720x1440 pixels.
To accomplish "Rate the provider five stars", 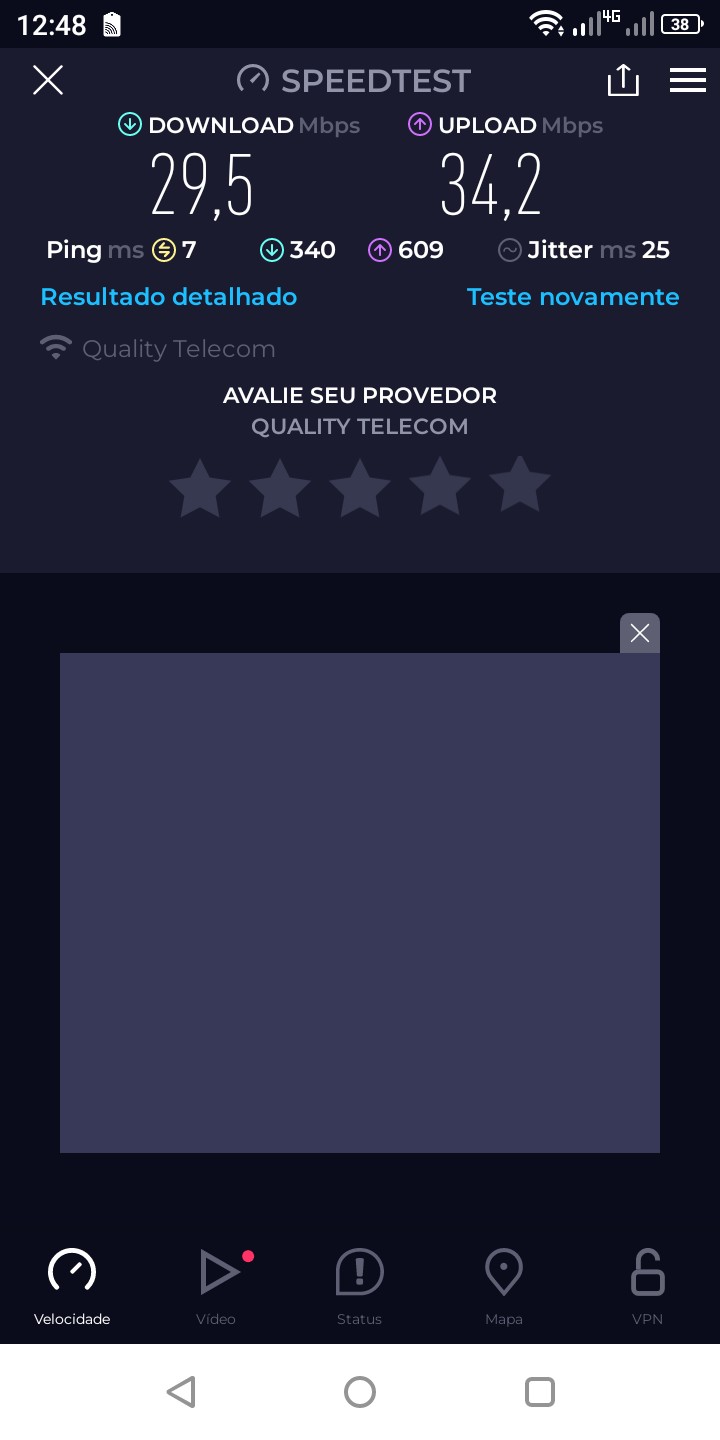I will (520, 486).
